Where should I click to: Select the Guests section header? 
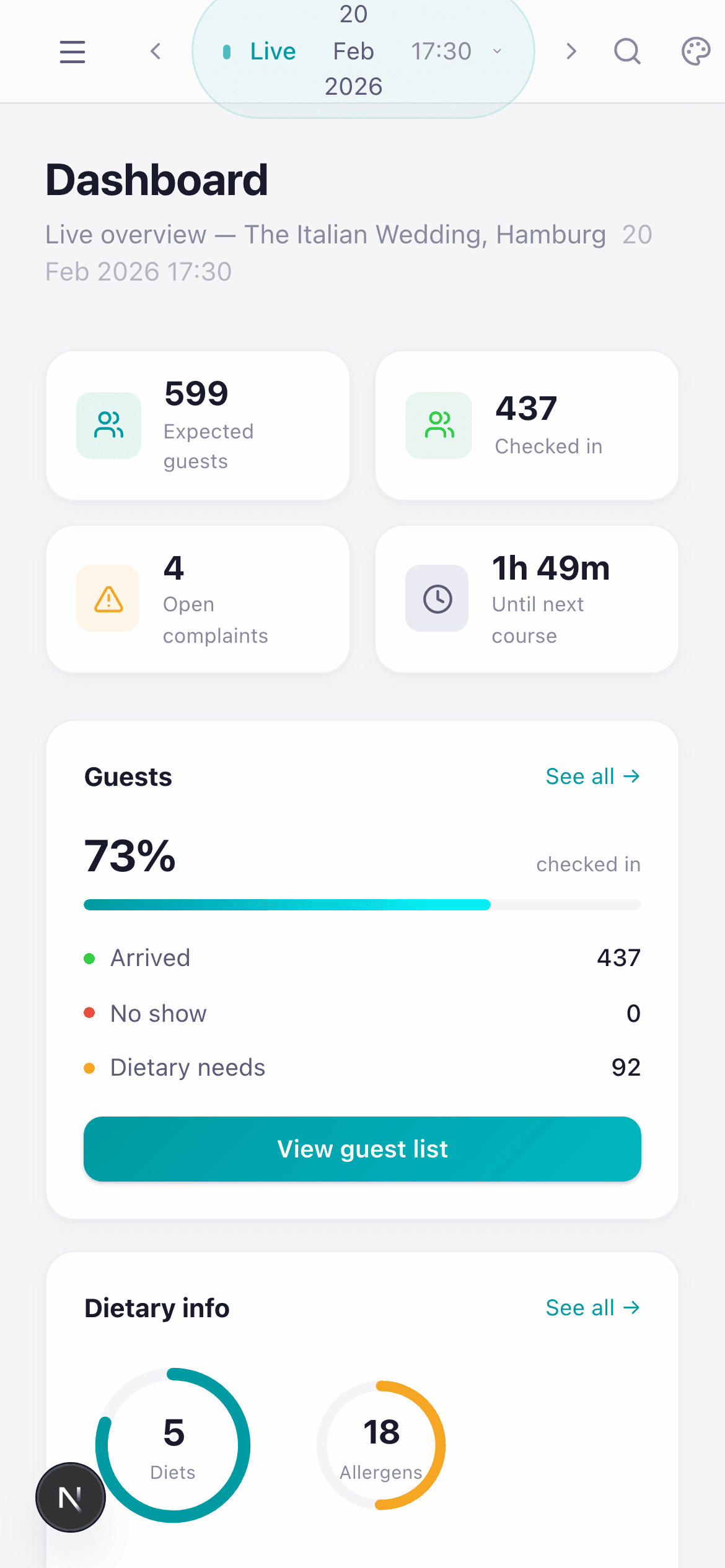[128, 777]
